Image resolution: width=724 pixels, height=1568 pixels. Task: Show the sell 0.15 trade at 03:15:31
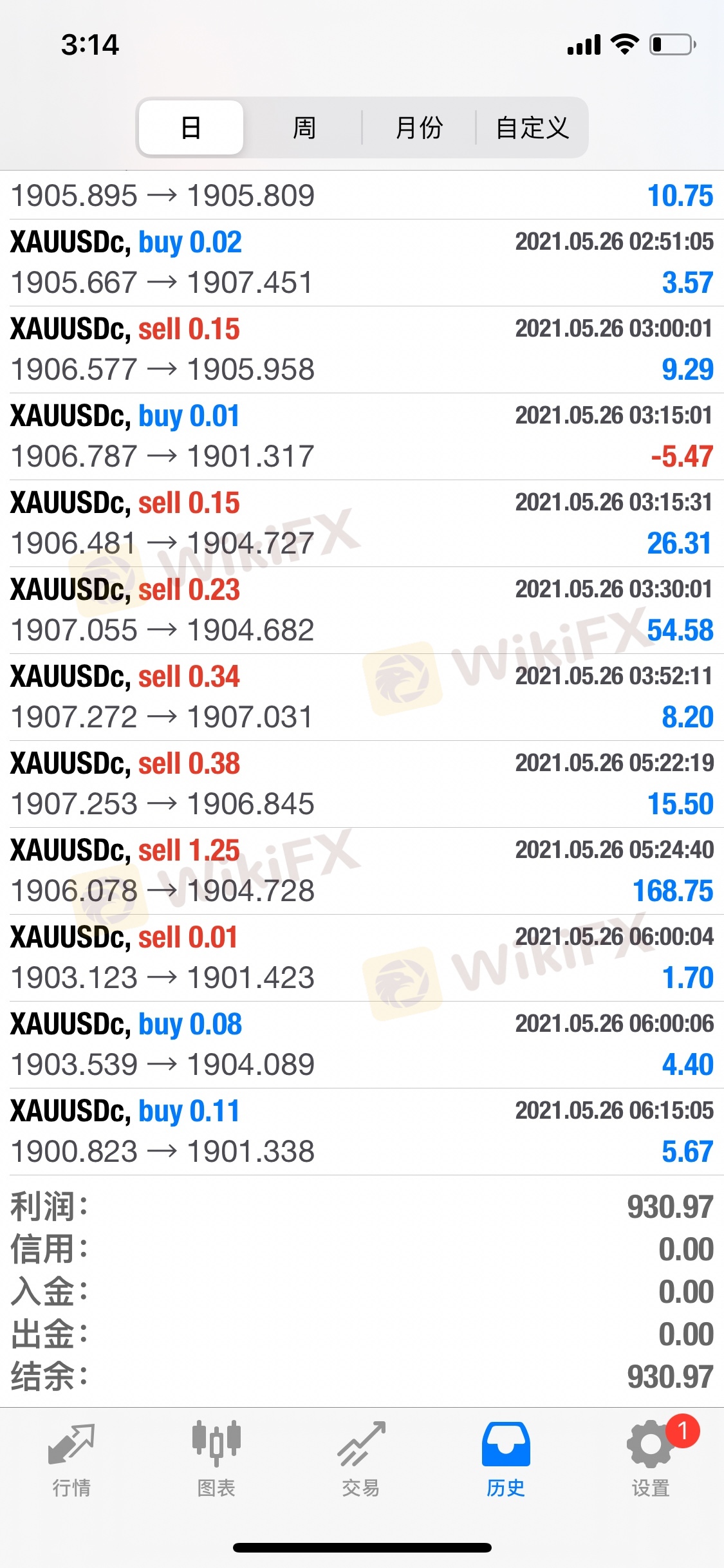click(x=362, y=523)
